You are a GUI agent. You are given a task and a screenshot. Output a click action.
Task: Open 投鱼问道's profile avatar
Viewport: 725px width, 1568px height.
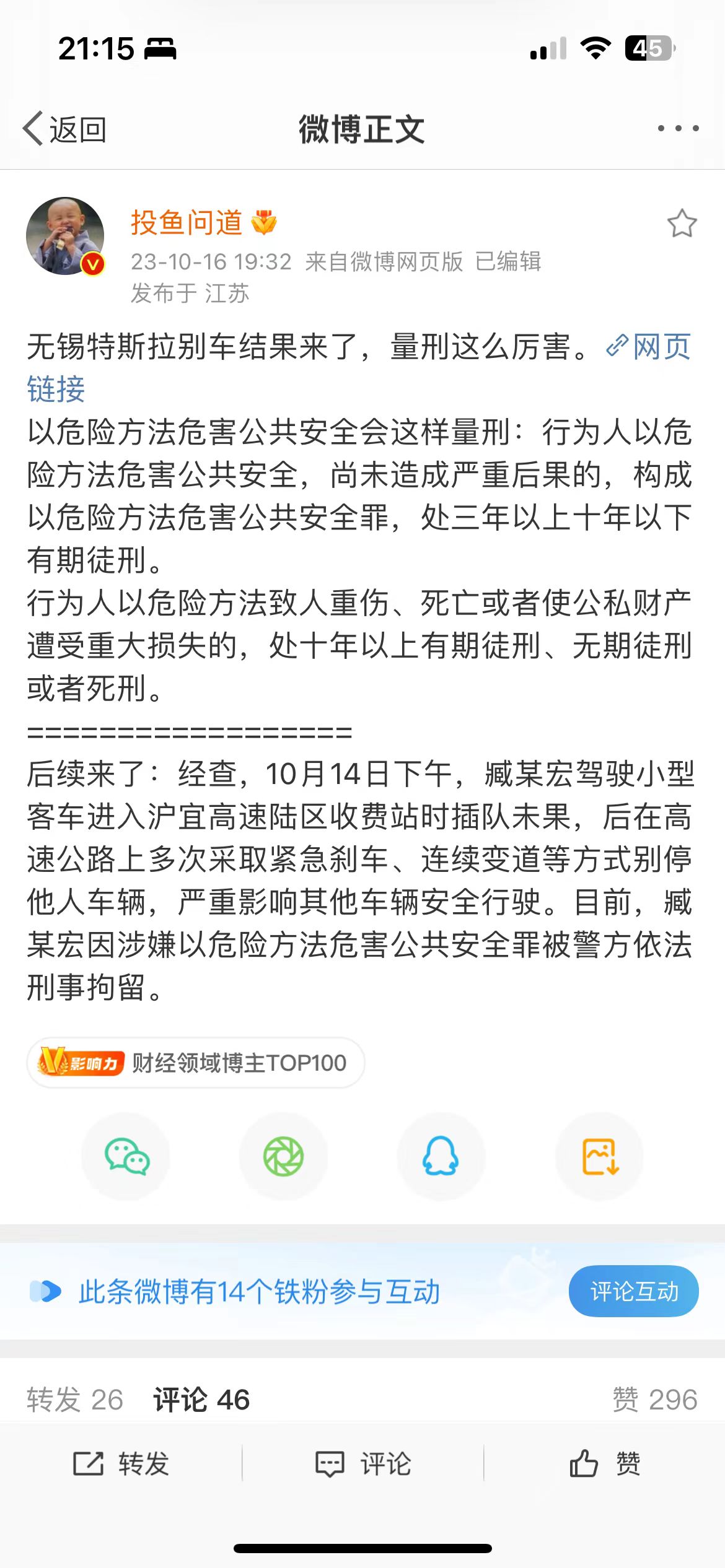(65, 236)
